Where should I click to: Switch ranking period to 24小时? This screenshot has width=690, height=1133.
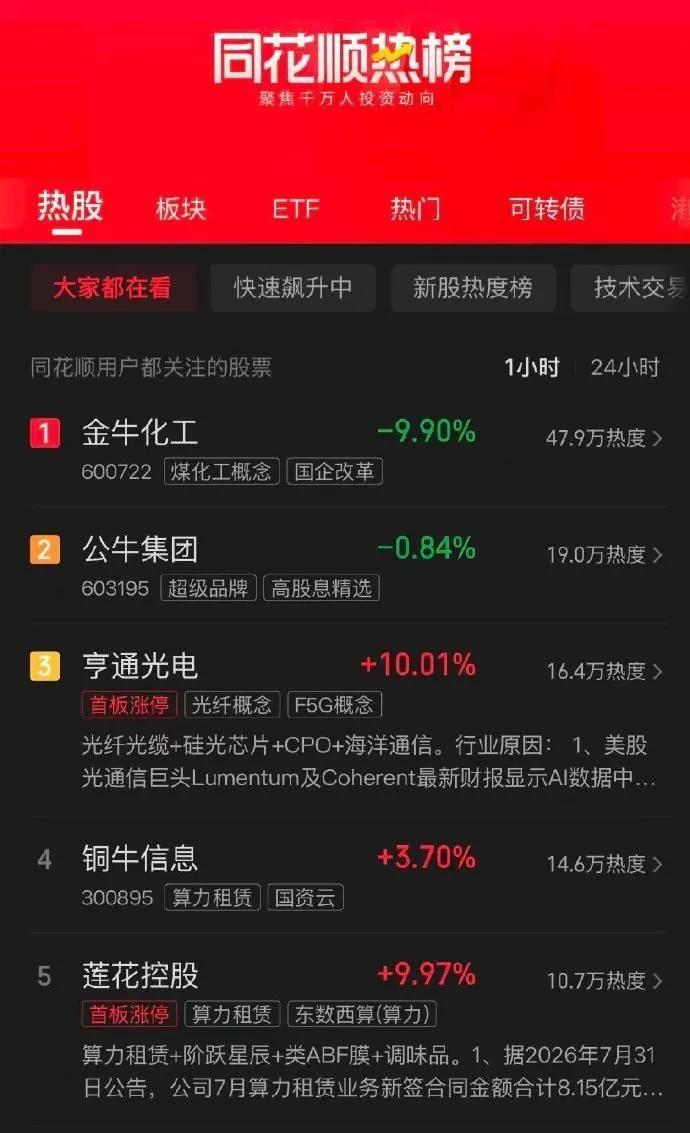point(624,368)
